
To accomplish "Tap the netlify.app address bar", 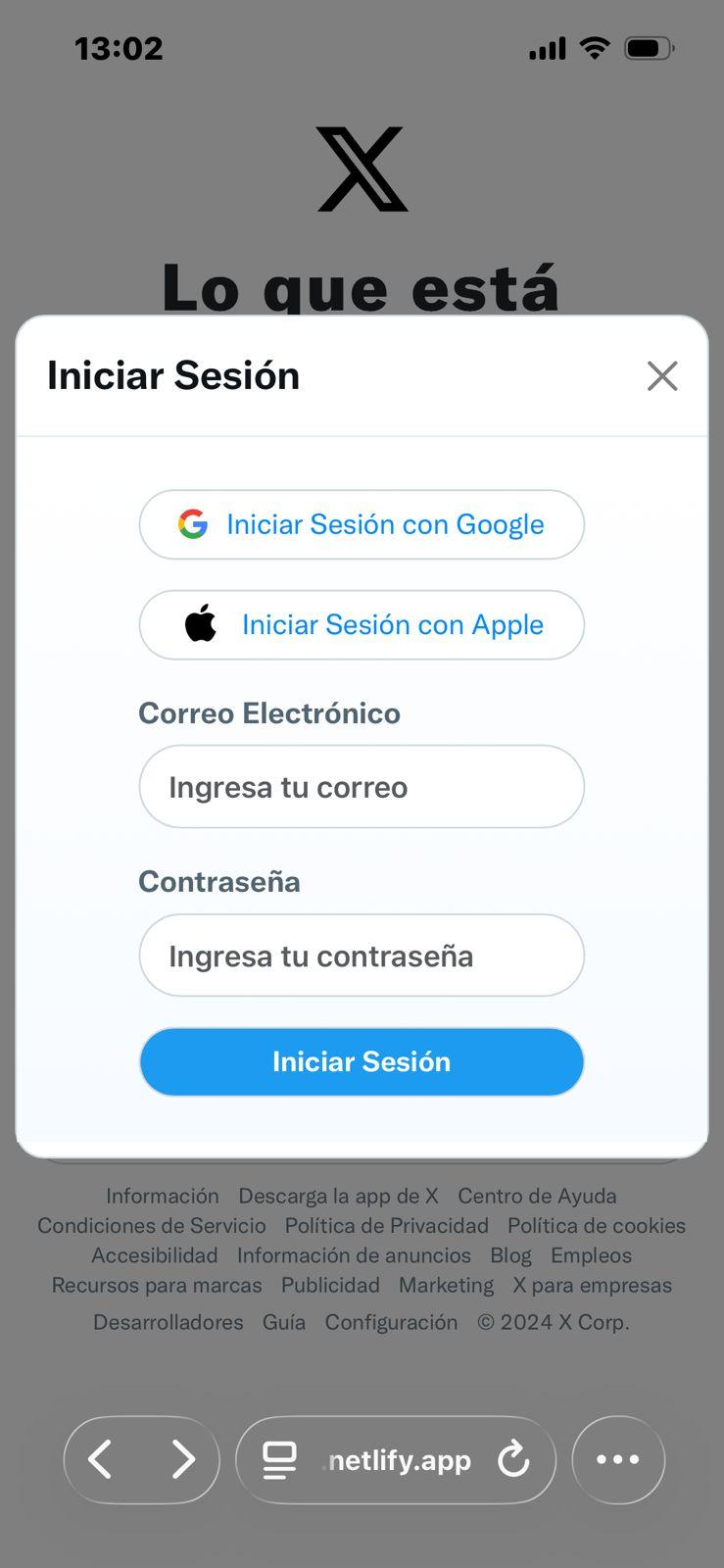I will click(396, 1459).
